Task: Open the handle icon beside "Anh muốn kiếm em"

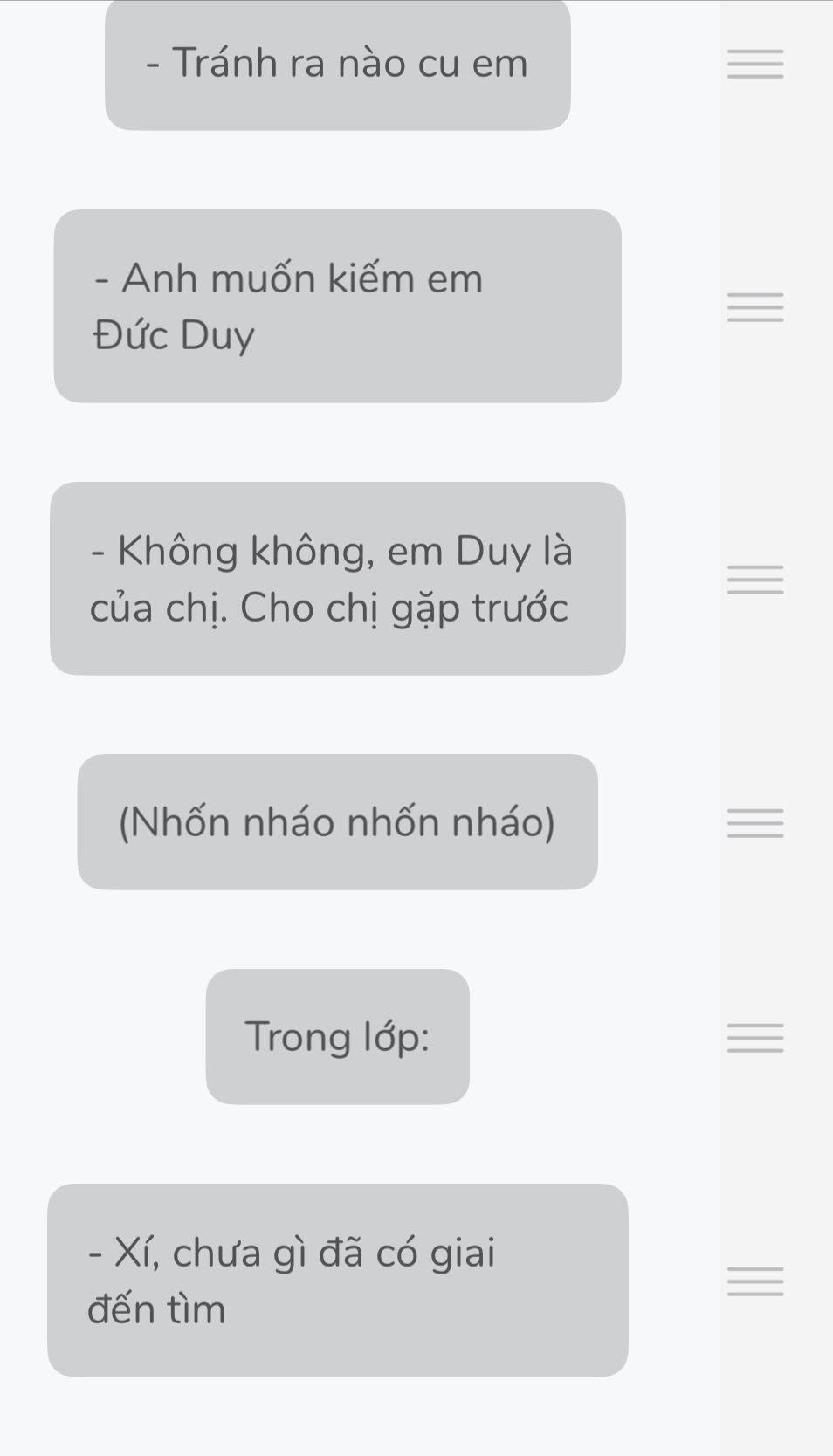Action: click(x=755, y=307)
